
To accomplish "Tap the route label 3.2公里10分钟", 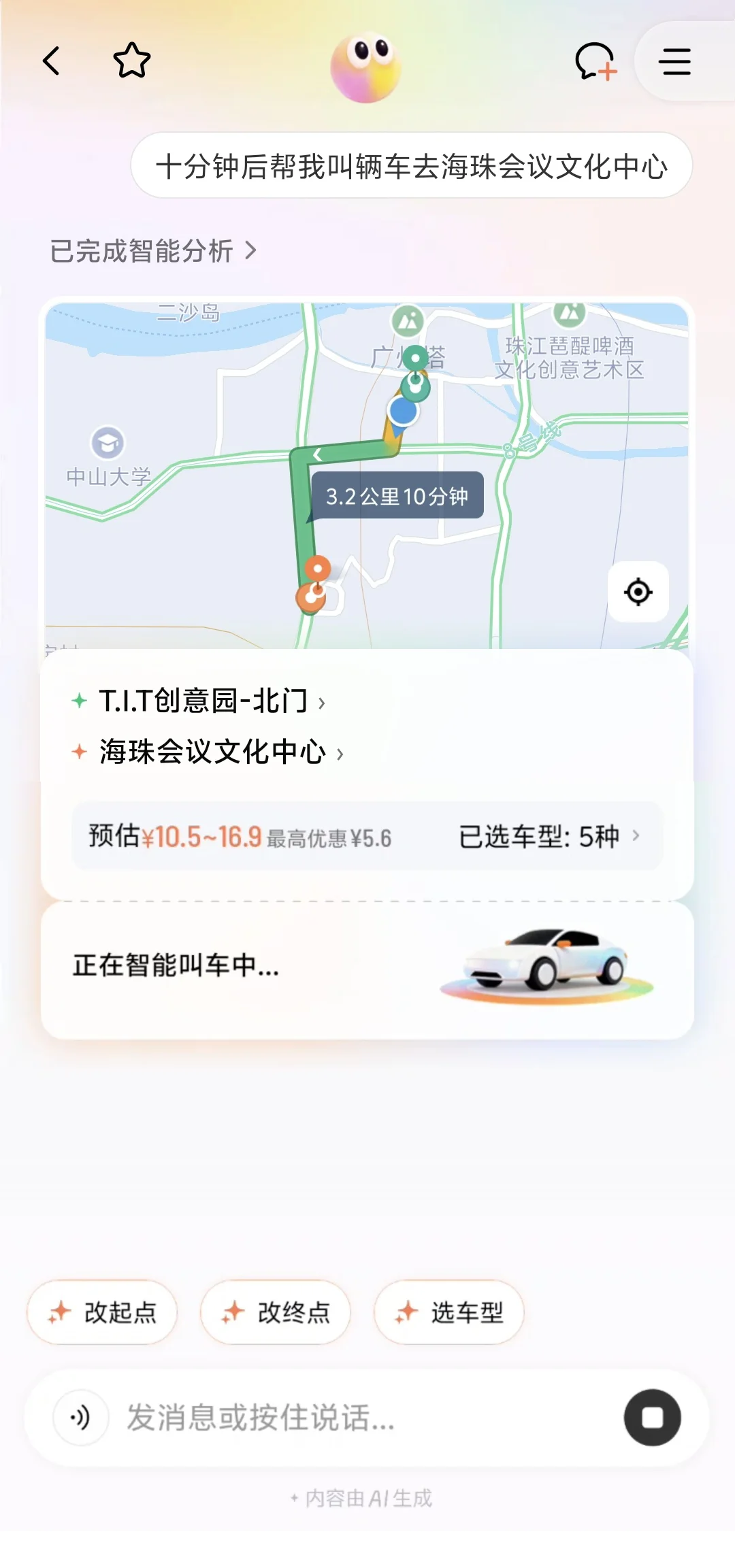I will point(397,497).
